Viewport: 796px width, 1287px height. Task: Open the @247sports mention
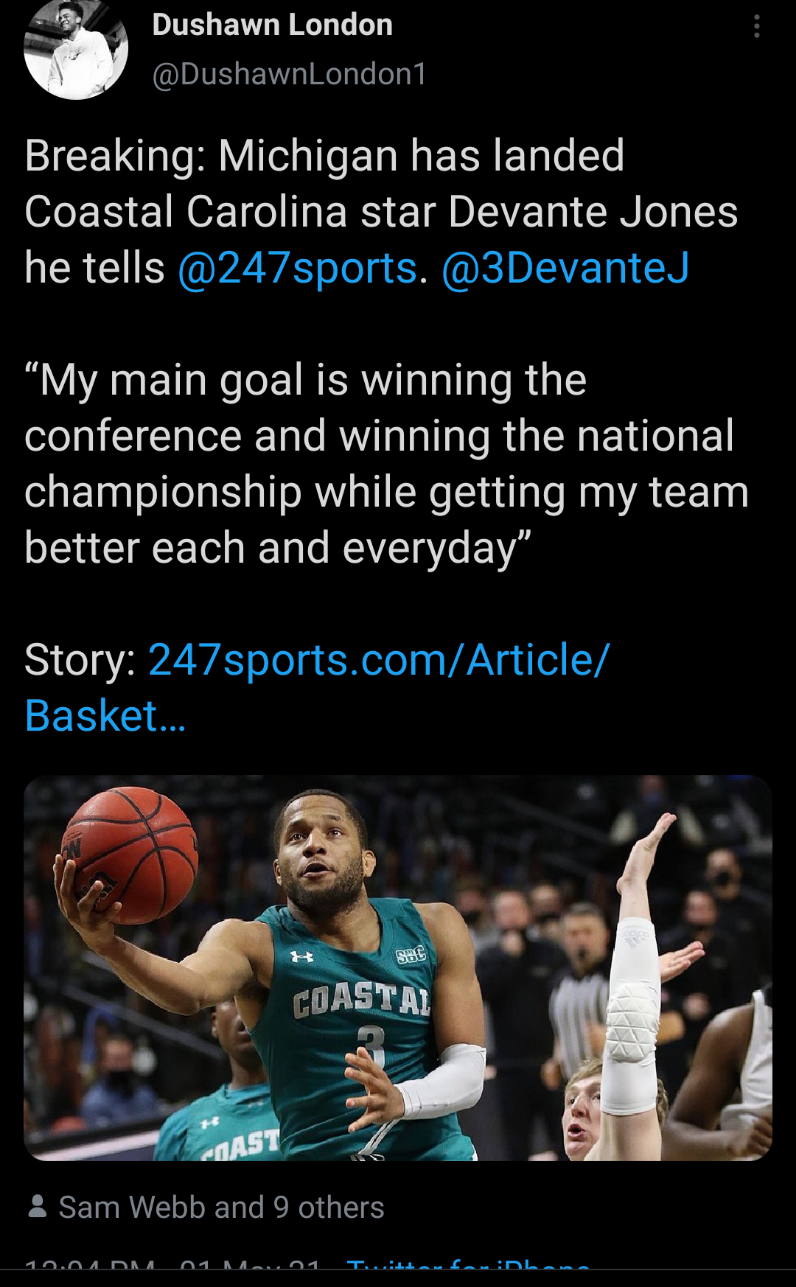(x=297, y=269)
